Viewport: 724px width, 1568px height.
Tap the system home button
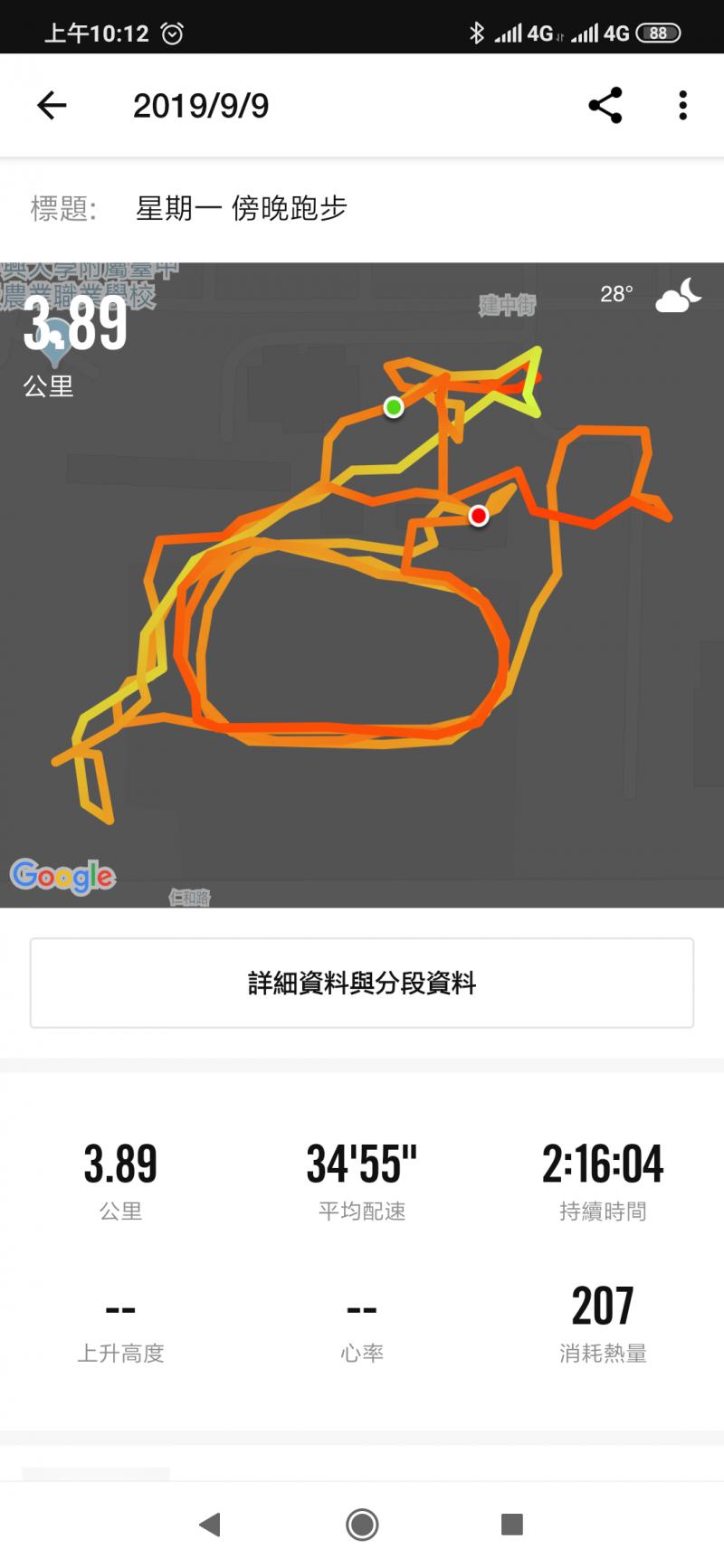coord(362,1525)
